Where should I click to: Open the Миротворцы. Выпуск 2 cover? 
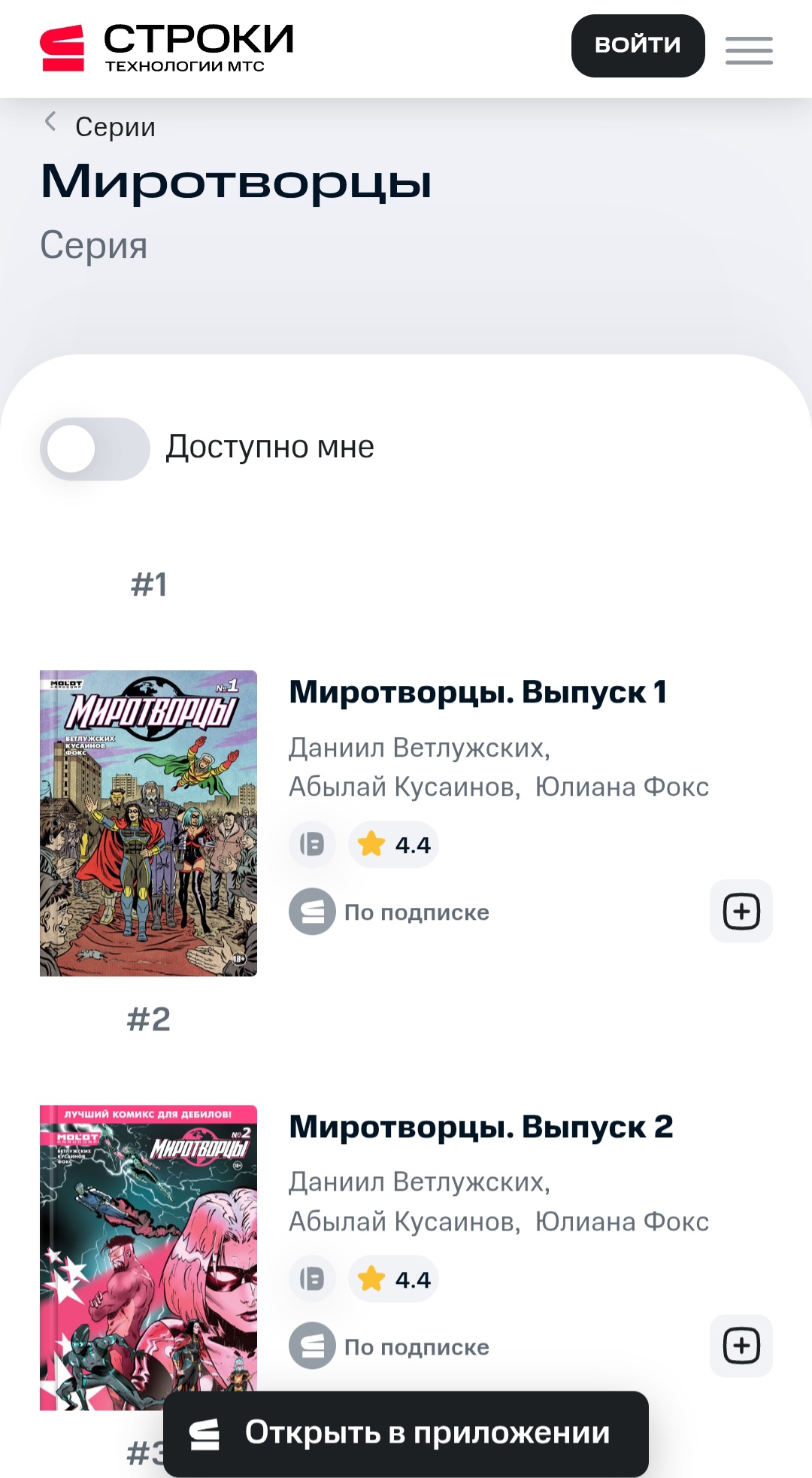(148, 1249)
